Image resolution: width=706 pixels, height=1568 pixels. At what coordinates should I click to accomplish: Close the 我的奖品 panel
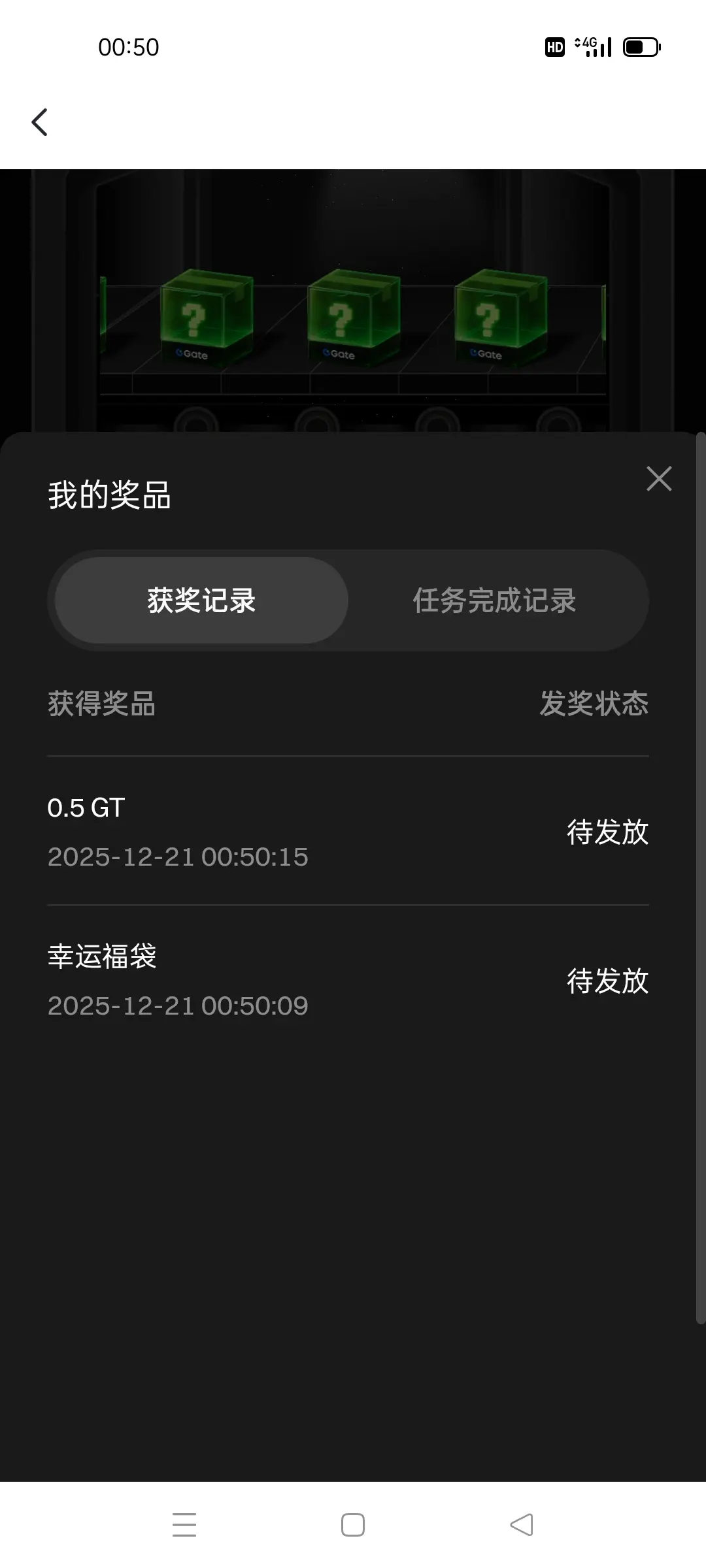(x=658, y=479)
